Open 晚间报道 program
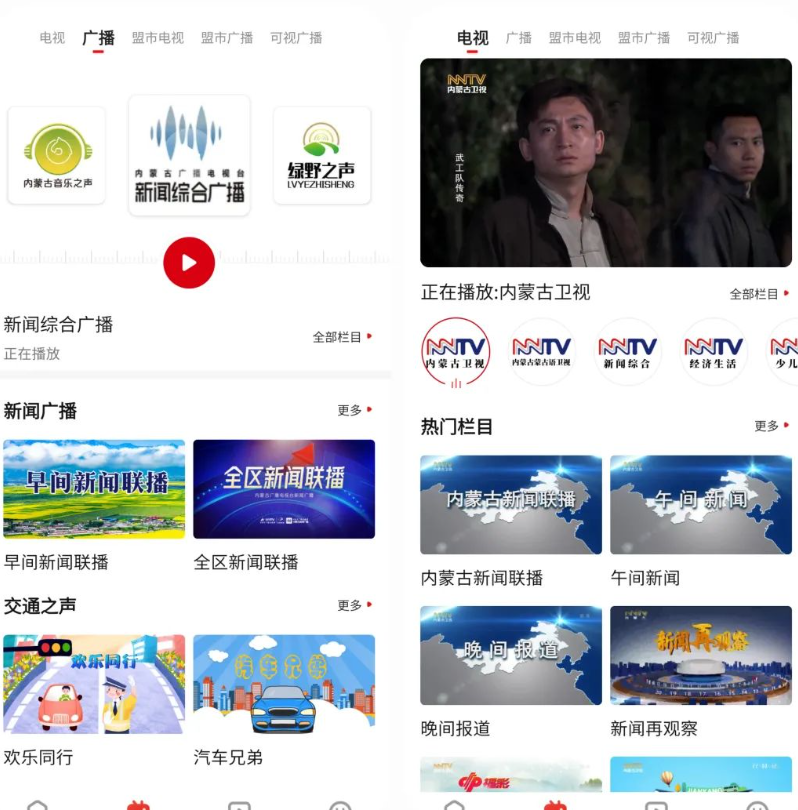 (x=511, y=656)
